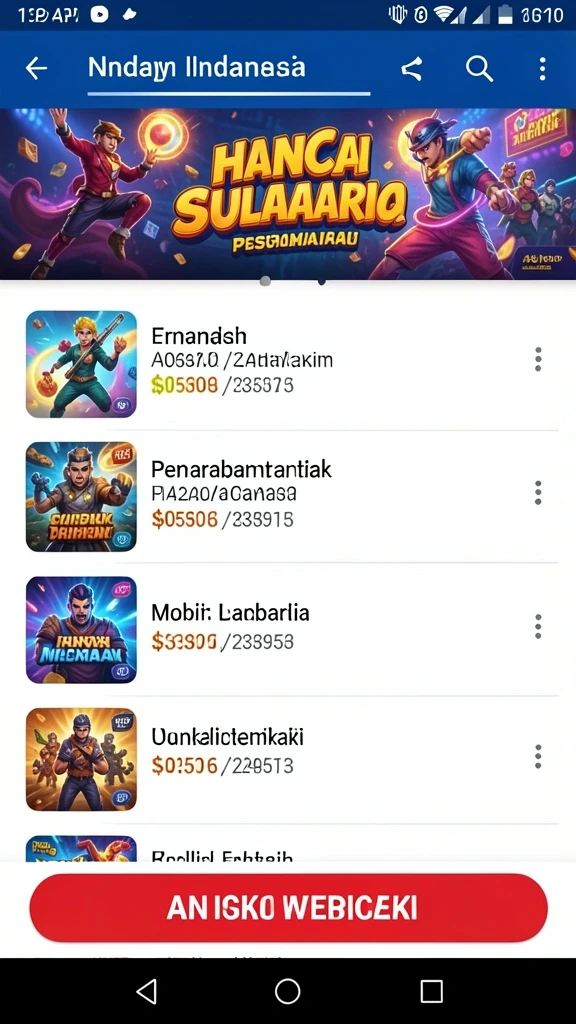576x1024 pixels.
Task: Open more options for Uonkalictemkaki
Action: tap(538, 756)
